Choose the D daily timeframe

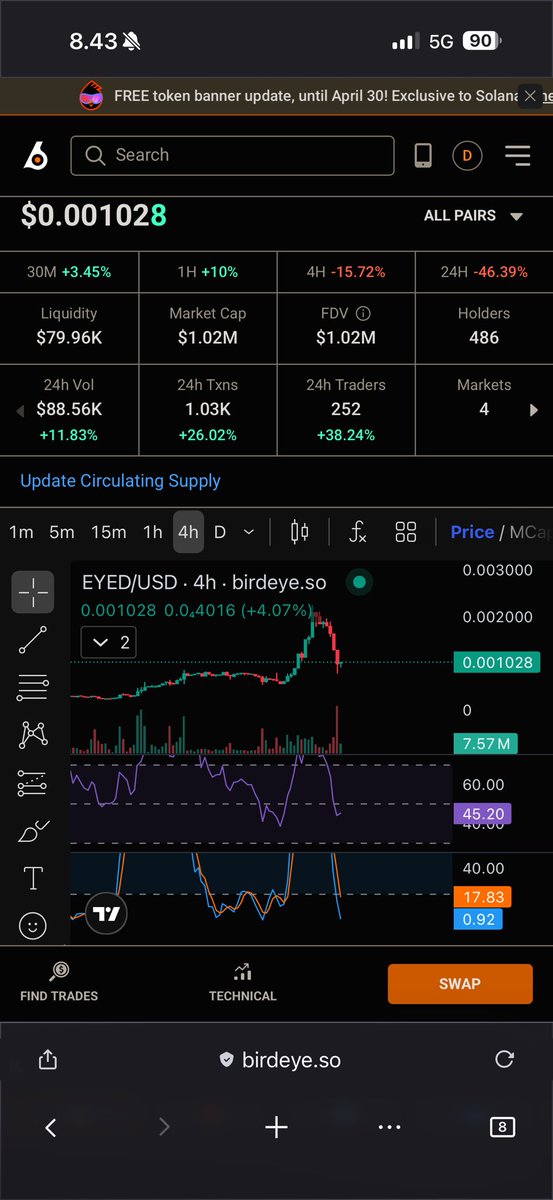click(x=220, y=532)
